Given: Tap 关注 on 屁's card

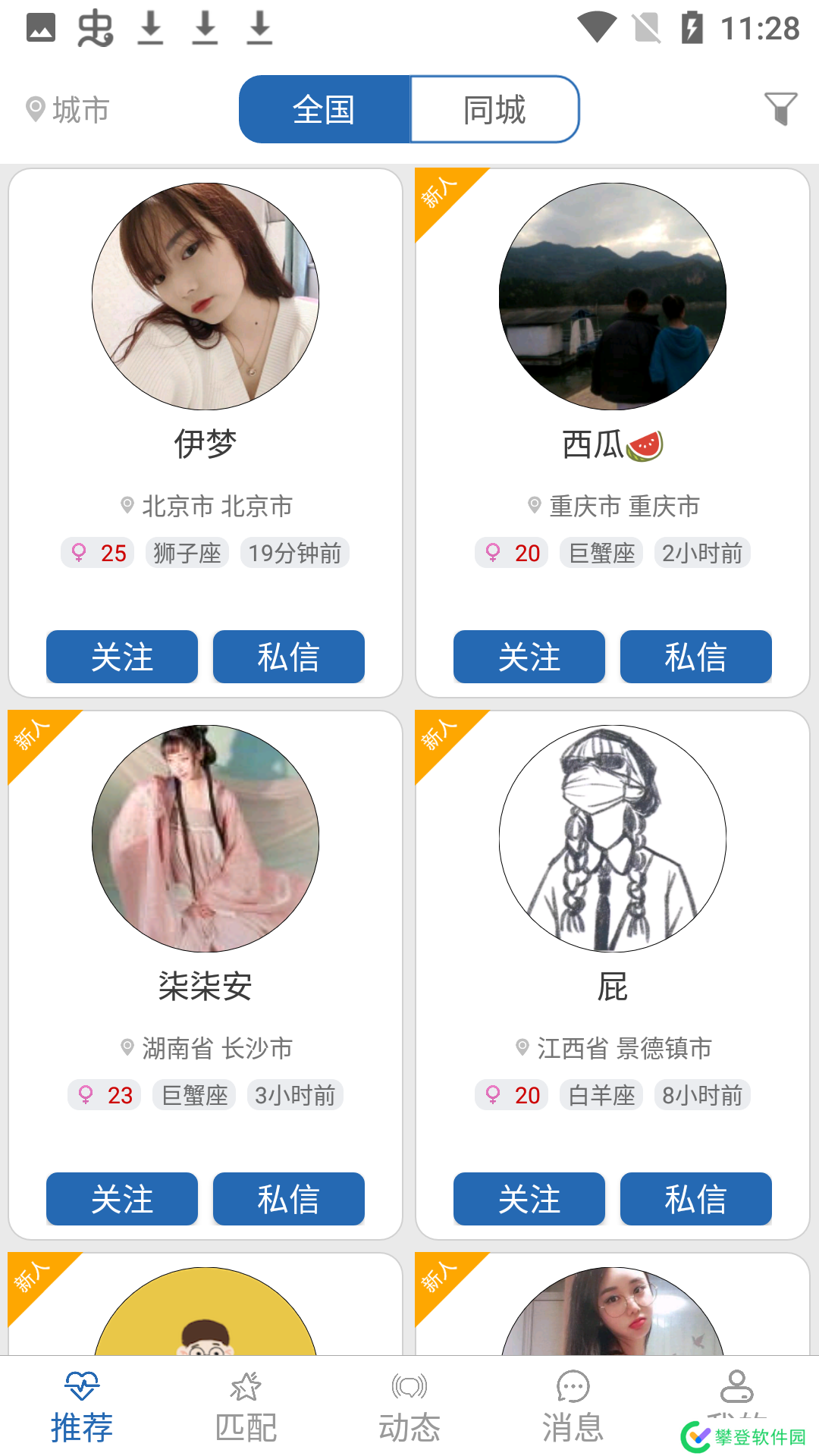Looking at the screenshot, I should (x=529, y=1199).
